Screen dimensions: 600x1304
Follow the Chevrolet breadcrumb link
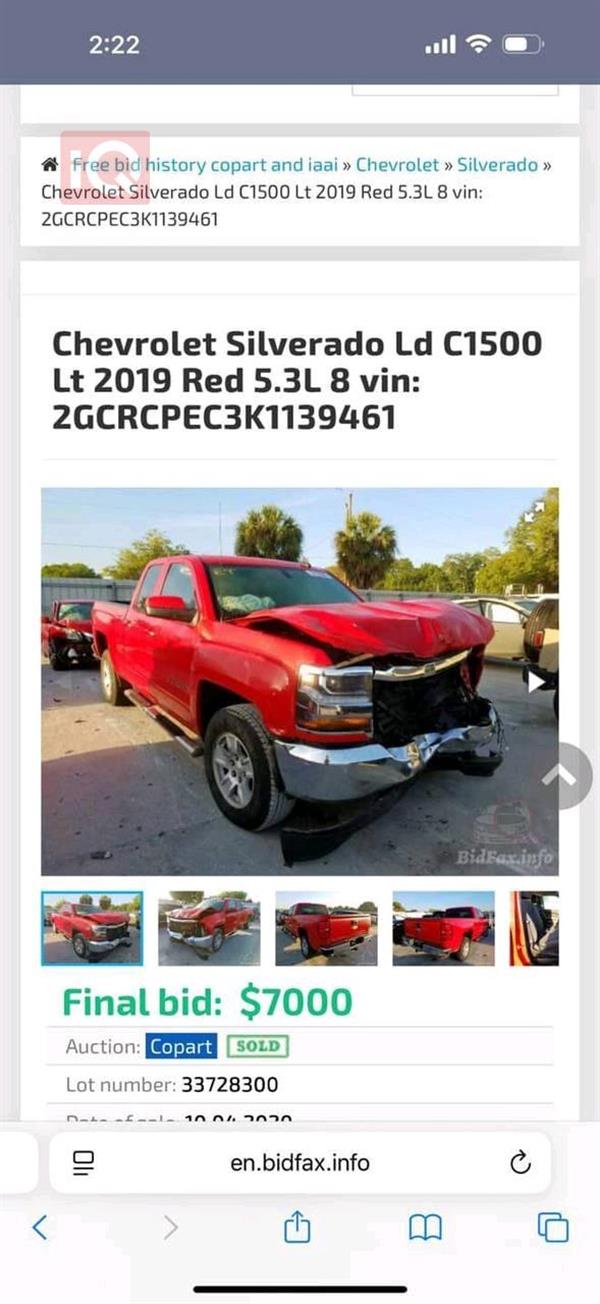click(x=397, y=165)
